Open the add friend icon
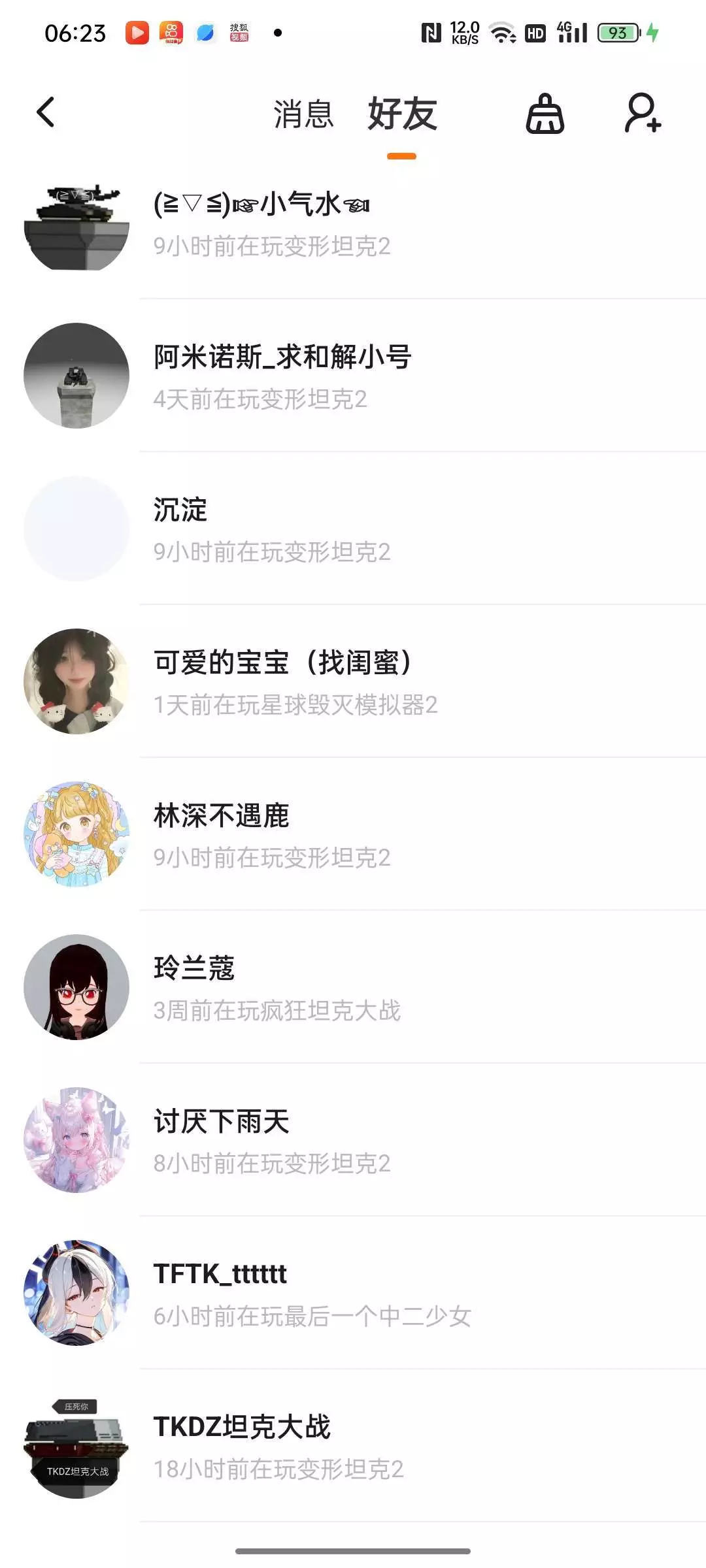The height and width of the screenshot is (1568, 706). pos(643,114)
